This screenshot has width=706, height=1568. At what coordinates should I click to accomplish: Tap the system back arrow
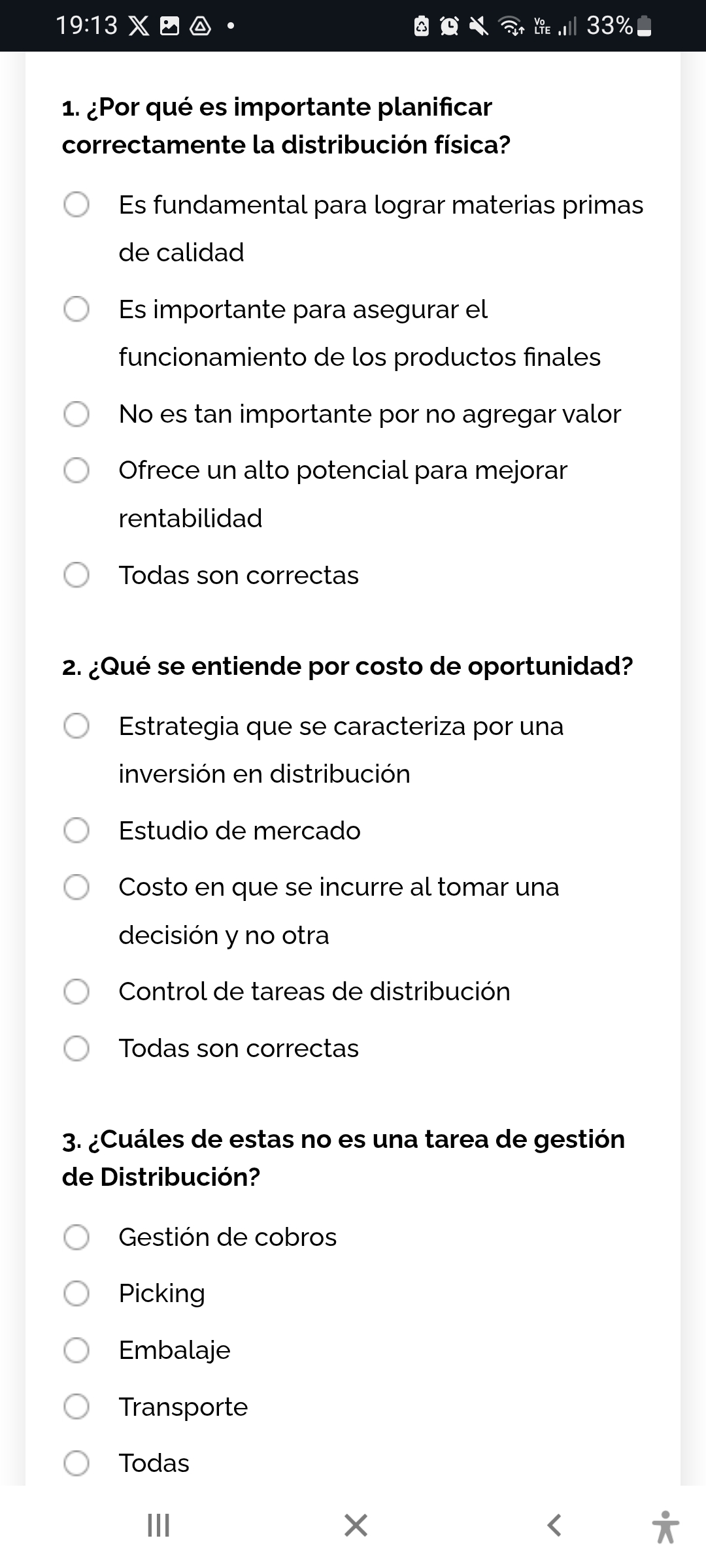click(554, 1526)
